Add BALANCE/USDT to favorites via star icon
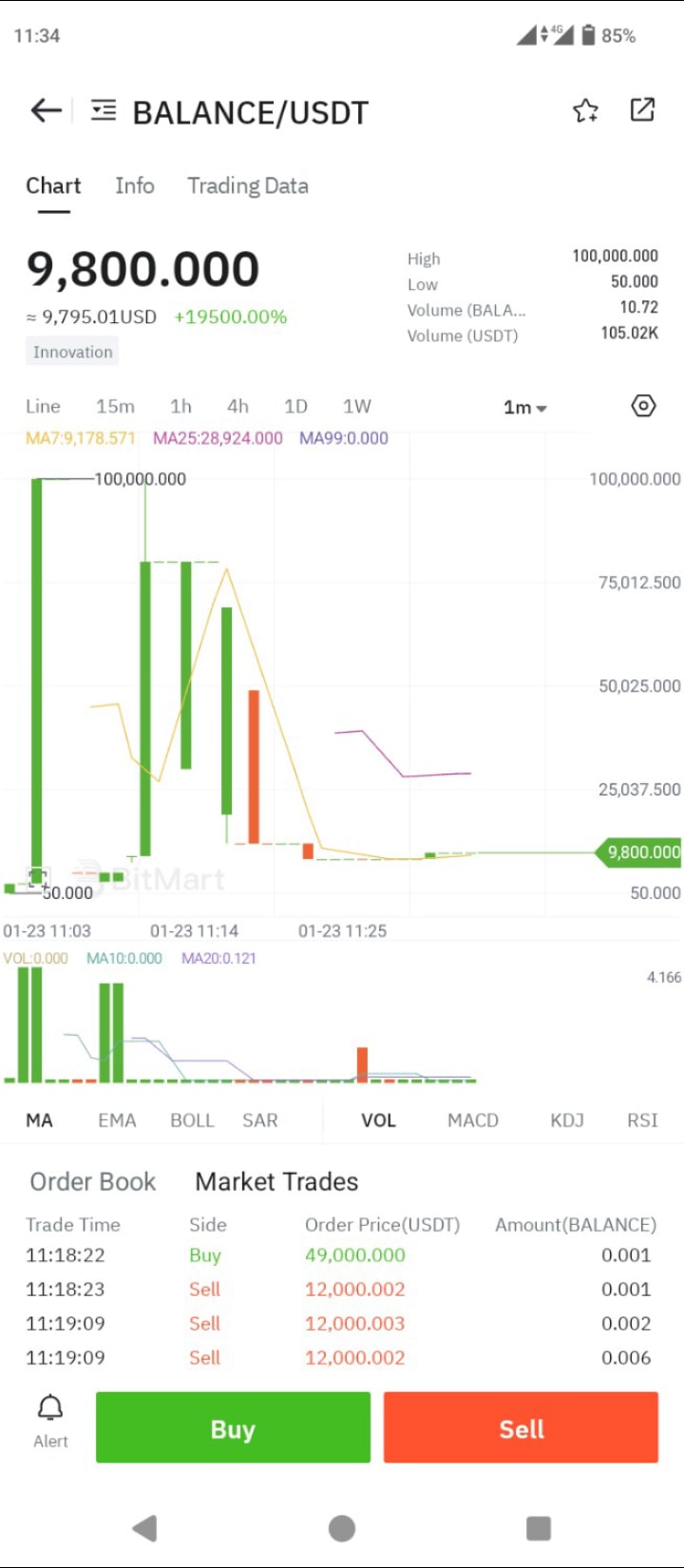 coord(585,110)
